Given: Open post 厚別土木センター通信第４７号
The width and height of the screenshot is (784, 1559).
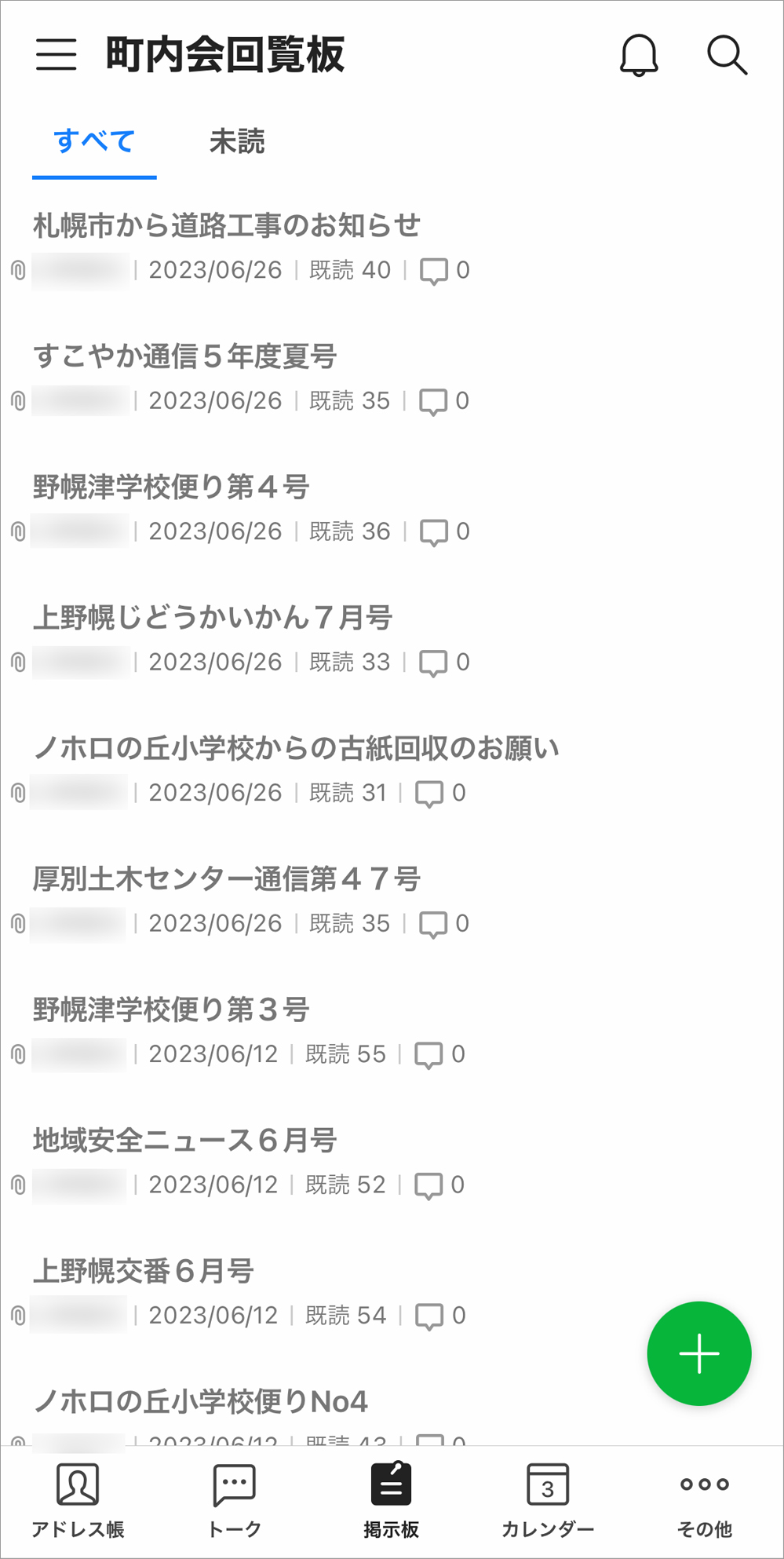Looking at the screenshot, I should (227, 879).
